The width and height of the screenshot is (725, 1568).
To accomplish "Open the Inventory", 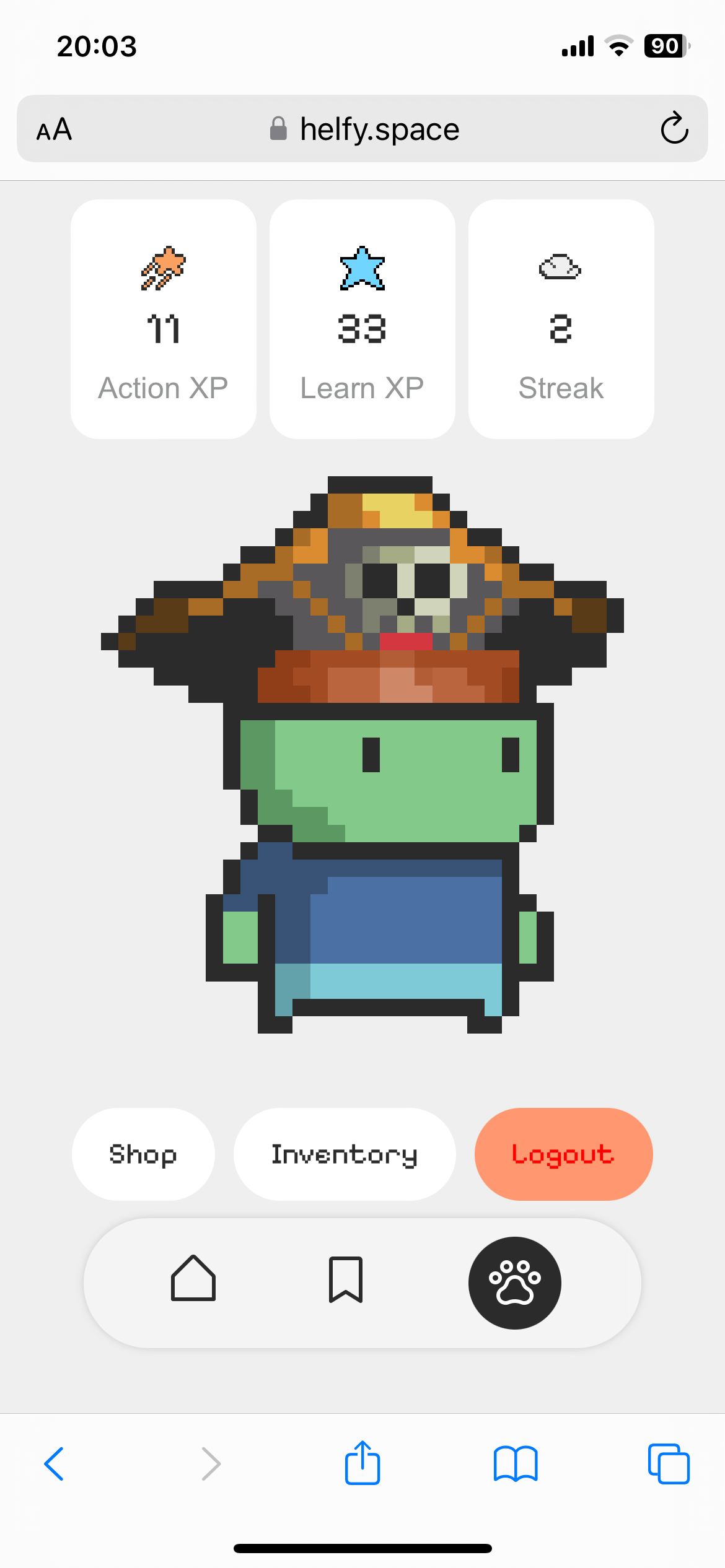I will coord(345,1154).
